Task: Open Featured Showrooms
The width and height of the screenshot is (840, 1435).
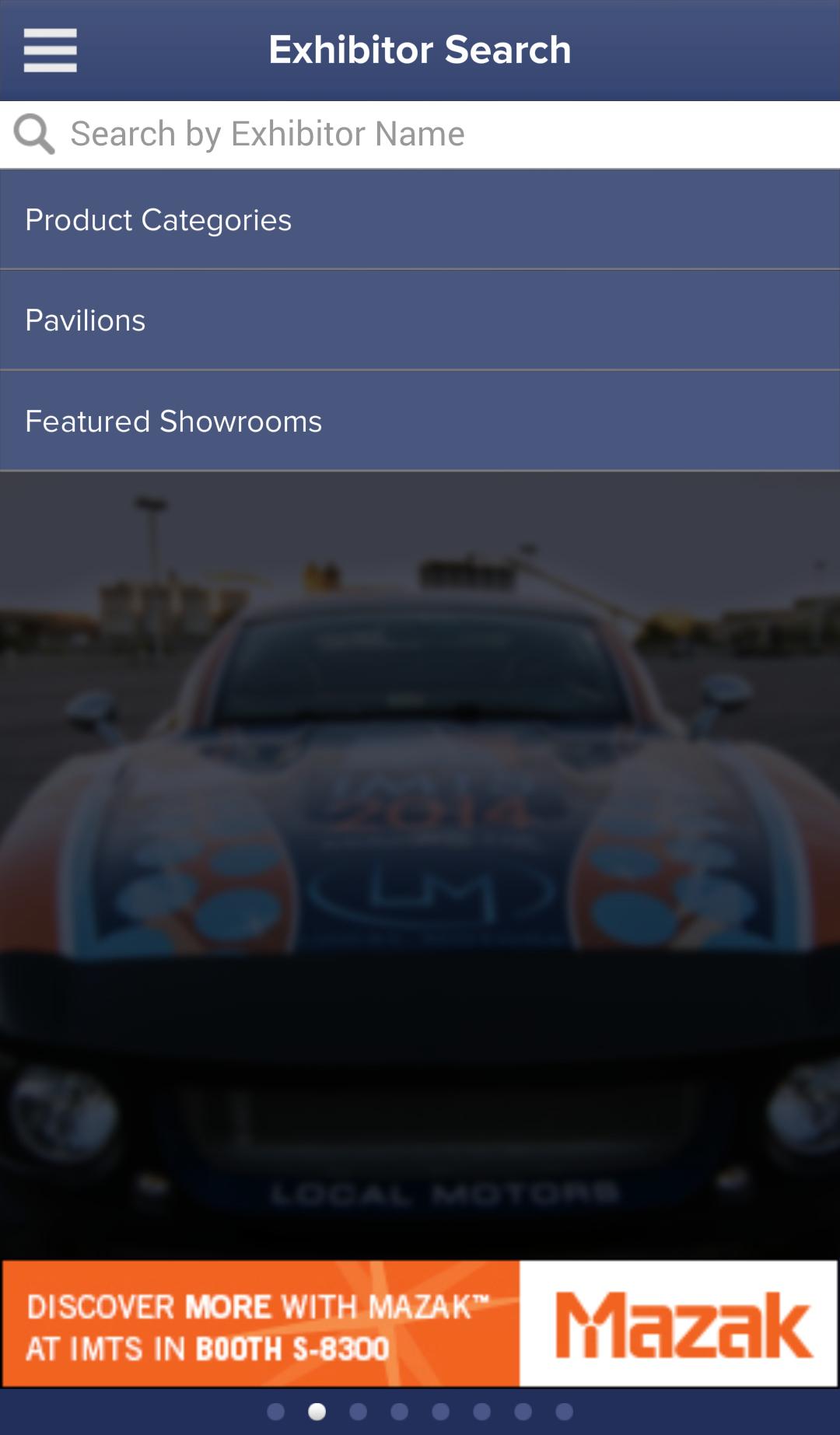Action: click(x=420, y=422)
